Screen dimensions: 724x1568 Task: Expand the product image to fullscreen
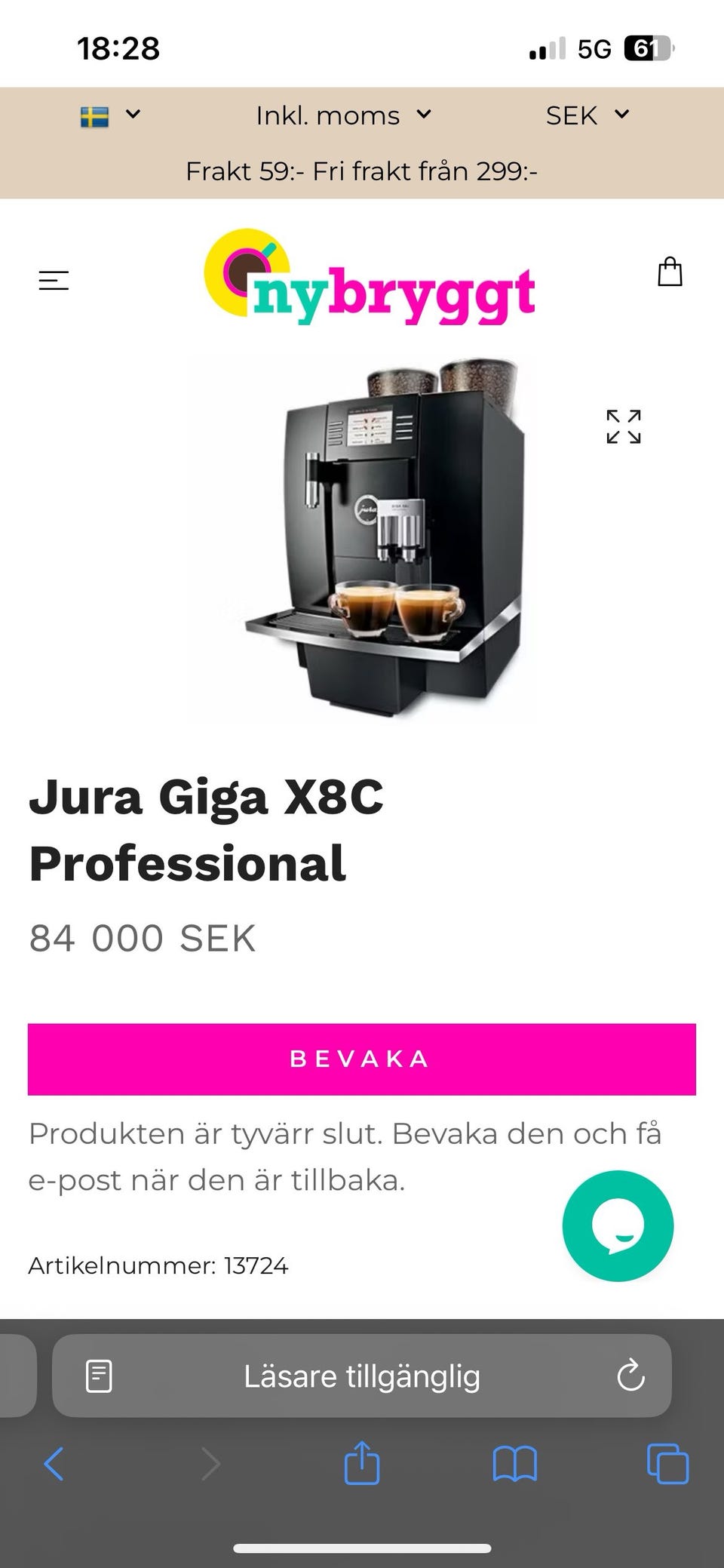click(623, 428)
